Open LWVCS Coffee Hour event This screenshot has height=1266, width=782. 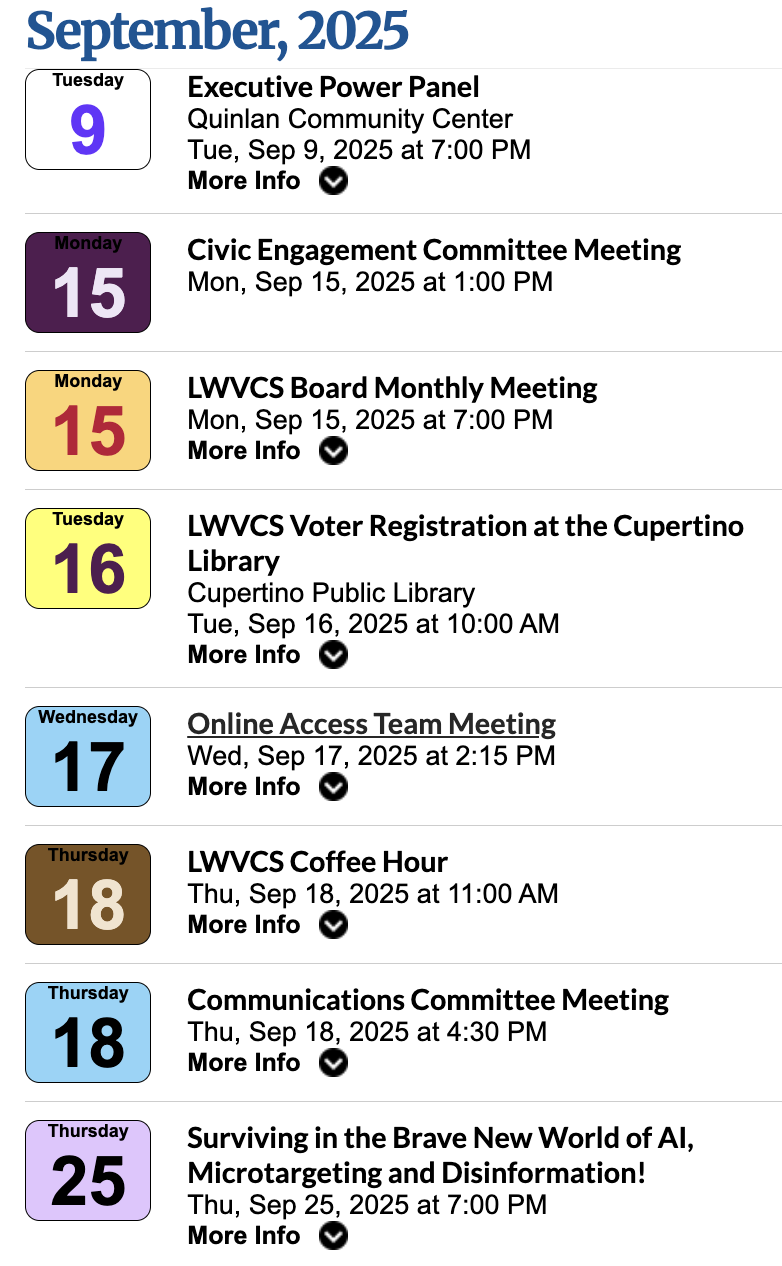pos(318,862)
